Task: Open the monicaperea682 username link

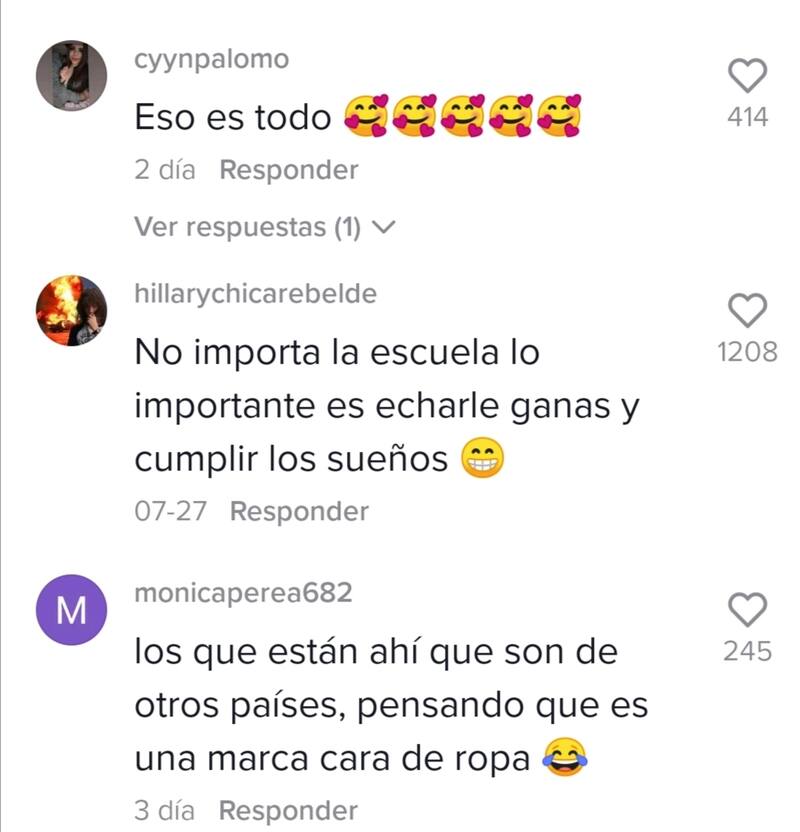Action: (243, 593)
